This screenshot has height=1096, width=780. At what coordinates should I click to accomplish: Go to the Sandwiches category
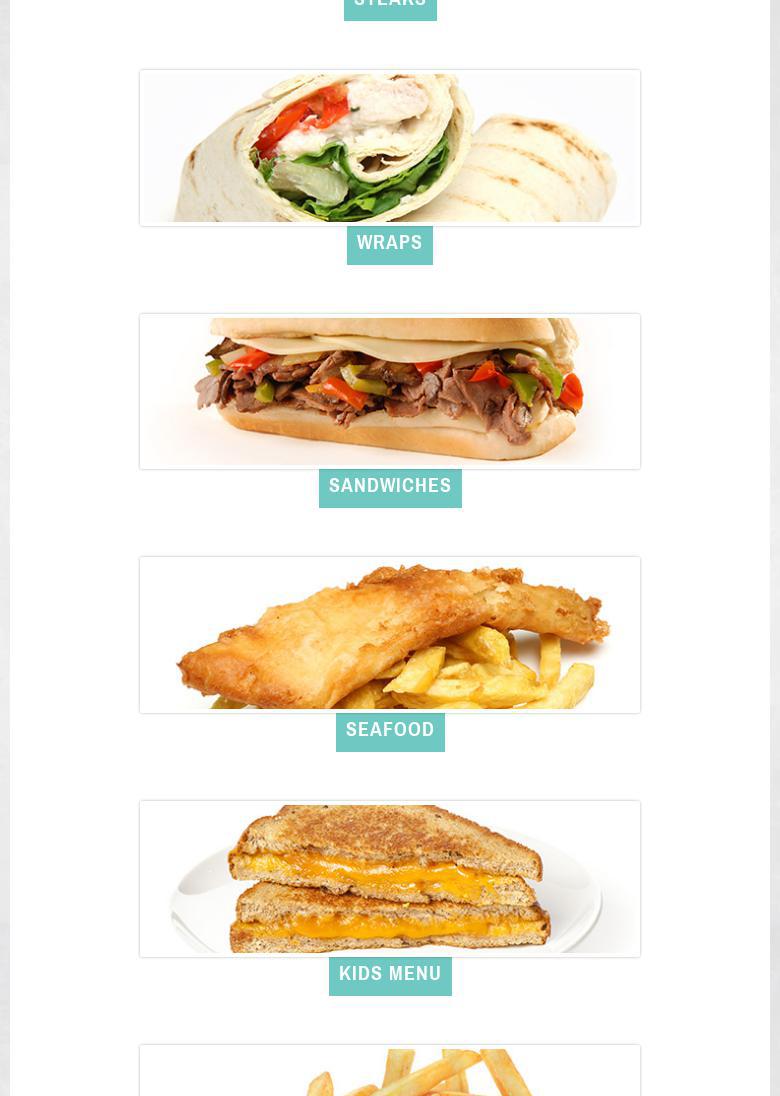click(x=390, y=487)
